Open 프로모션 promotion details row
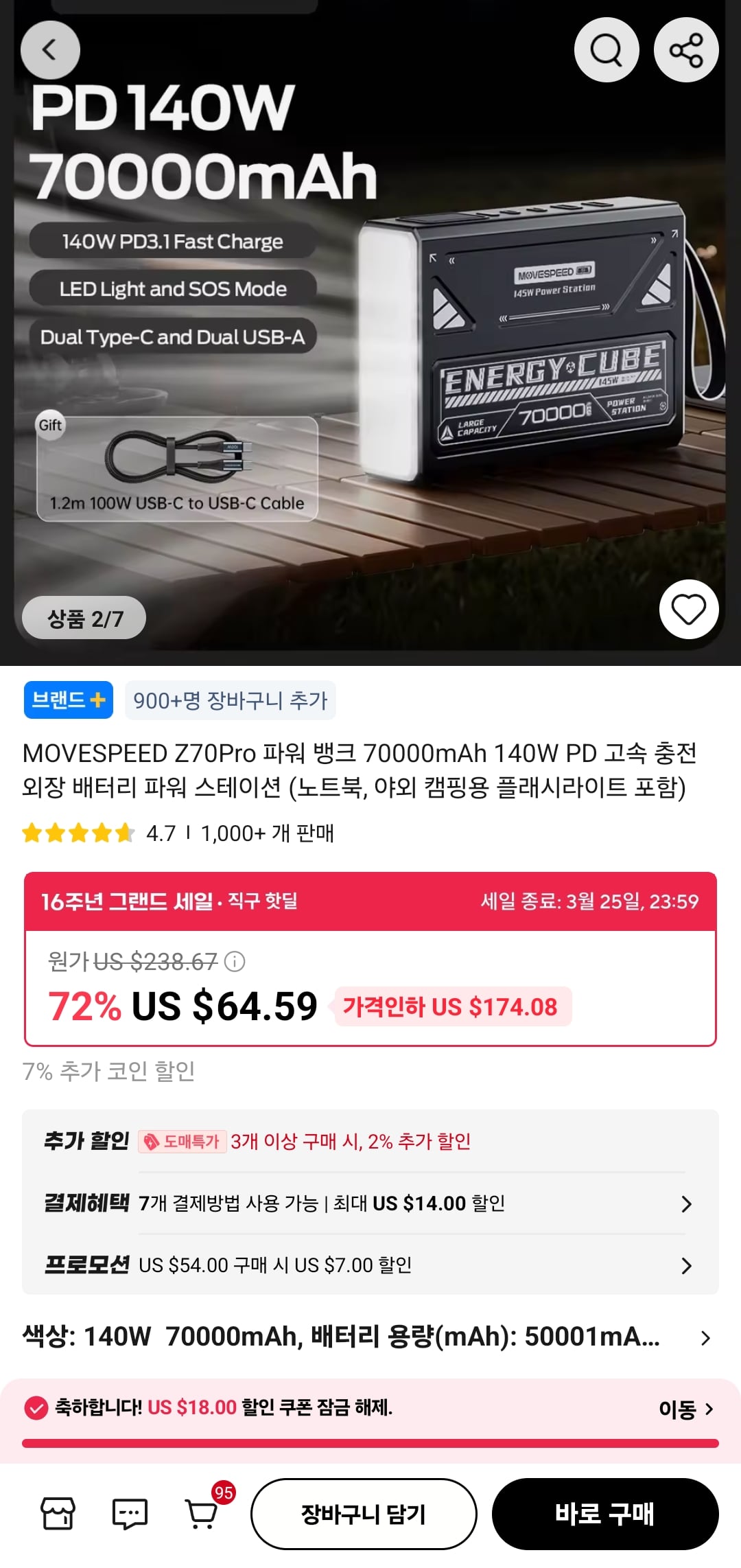 (370, 1265)
